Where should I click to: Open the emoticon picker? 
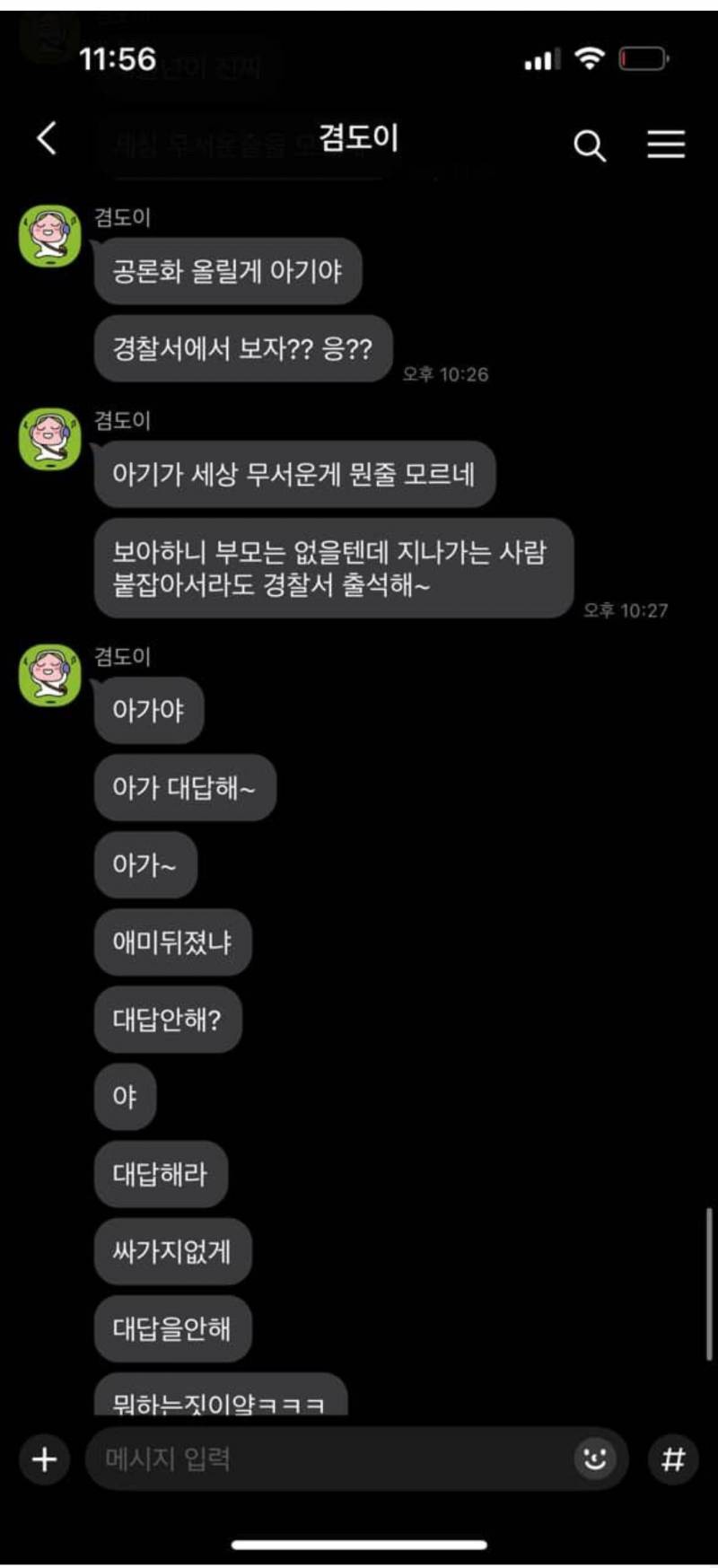594,1459
